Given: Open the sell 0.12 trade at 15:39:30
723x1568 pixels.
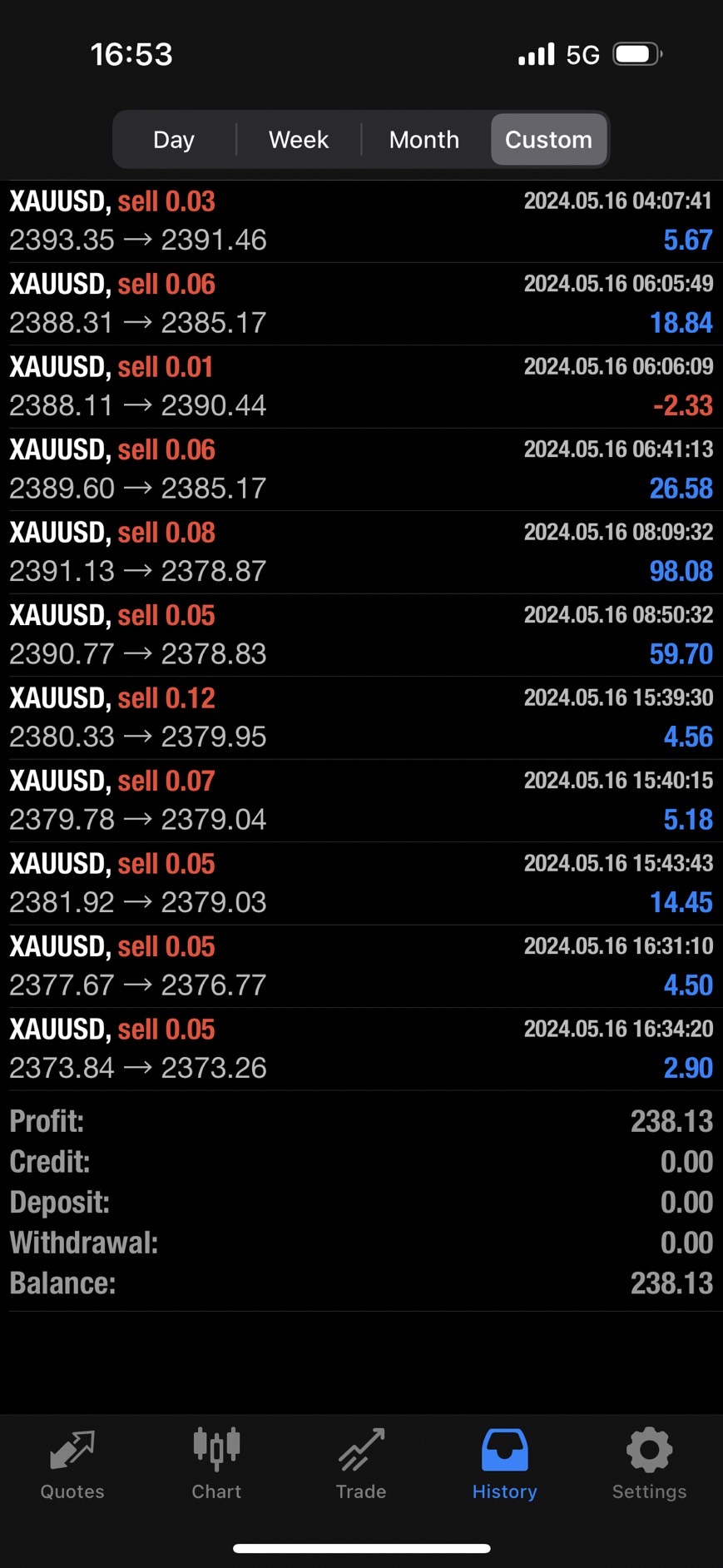Looking at the screenshot, I should click(361, 718).
